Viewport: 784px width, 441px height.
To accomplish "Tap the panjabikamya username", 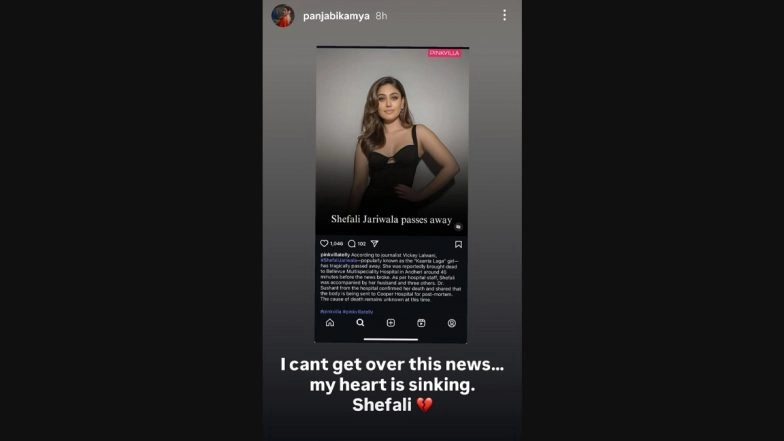I will point(335,16).
